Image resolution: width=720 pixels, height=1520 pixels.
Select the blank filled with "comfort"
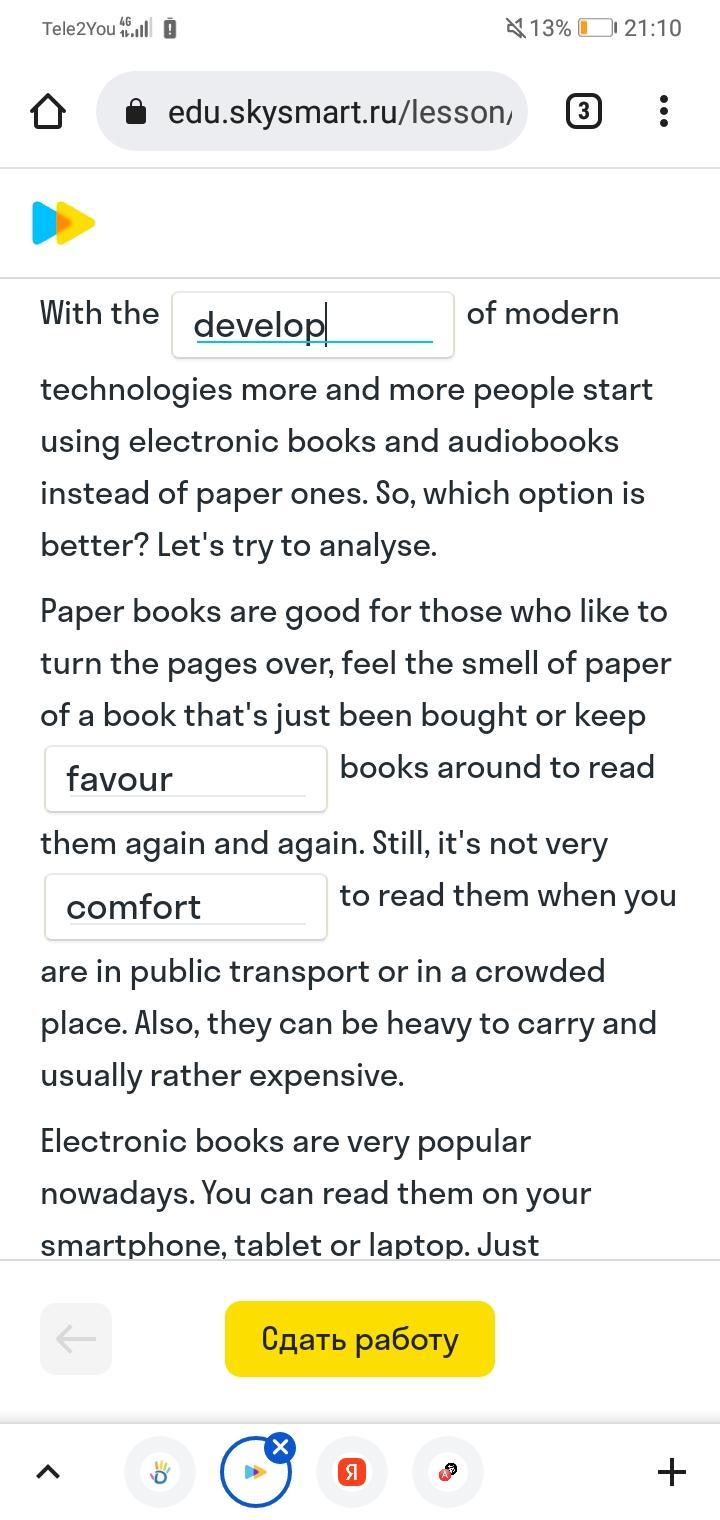pyautogui.click(x=186, y=906)
